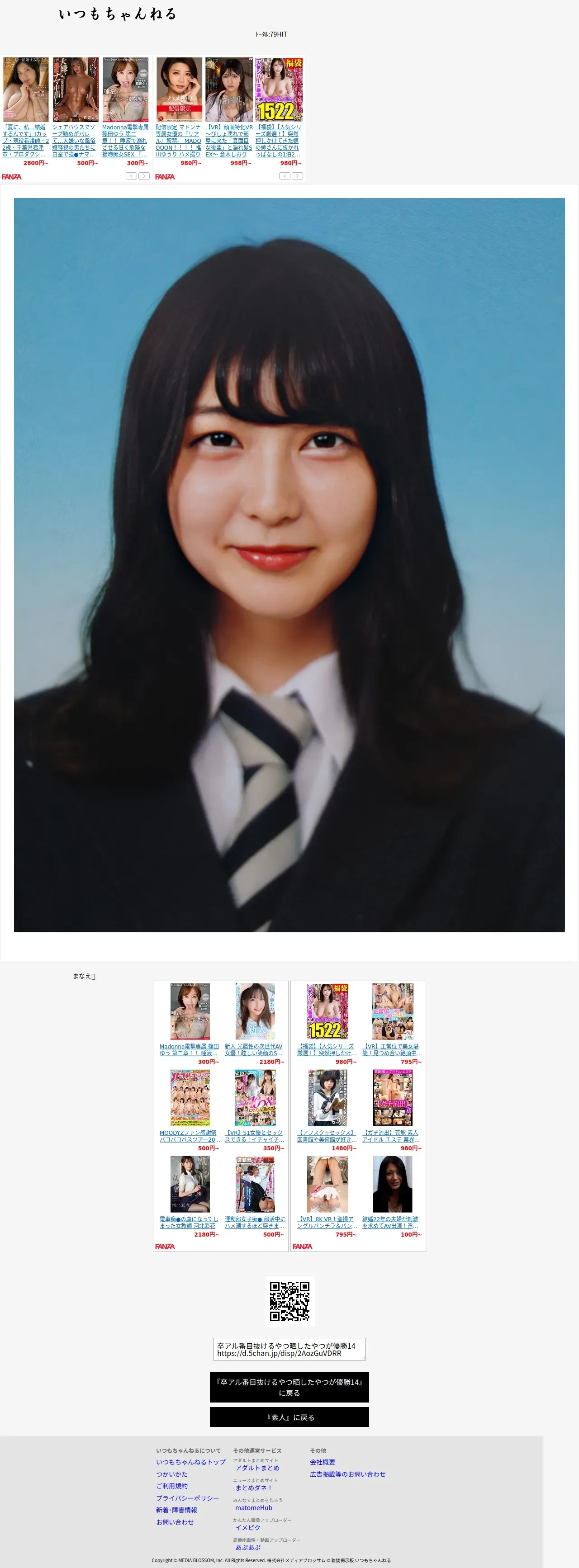Open the matomeHub link

253,1508
